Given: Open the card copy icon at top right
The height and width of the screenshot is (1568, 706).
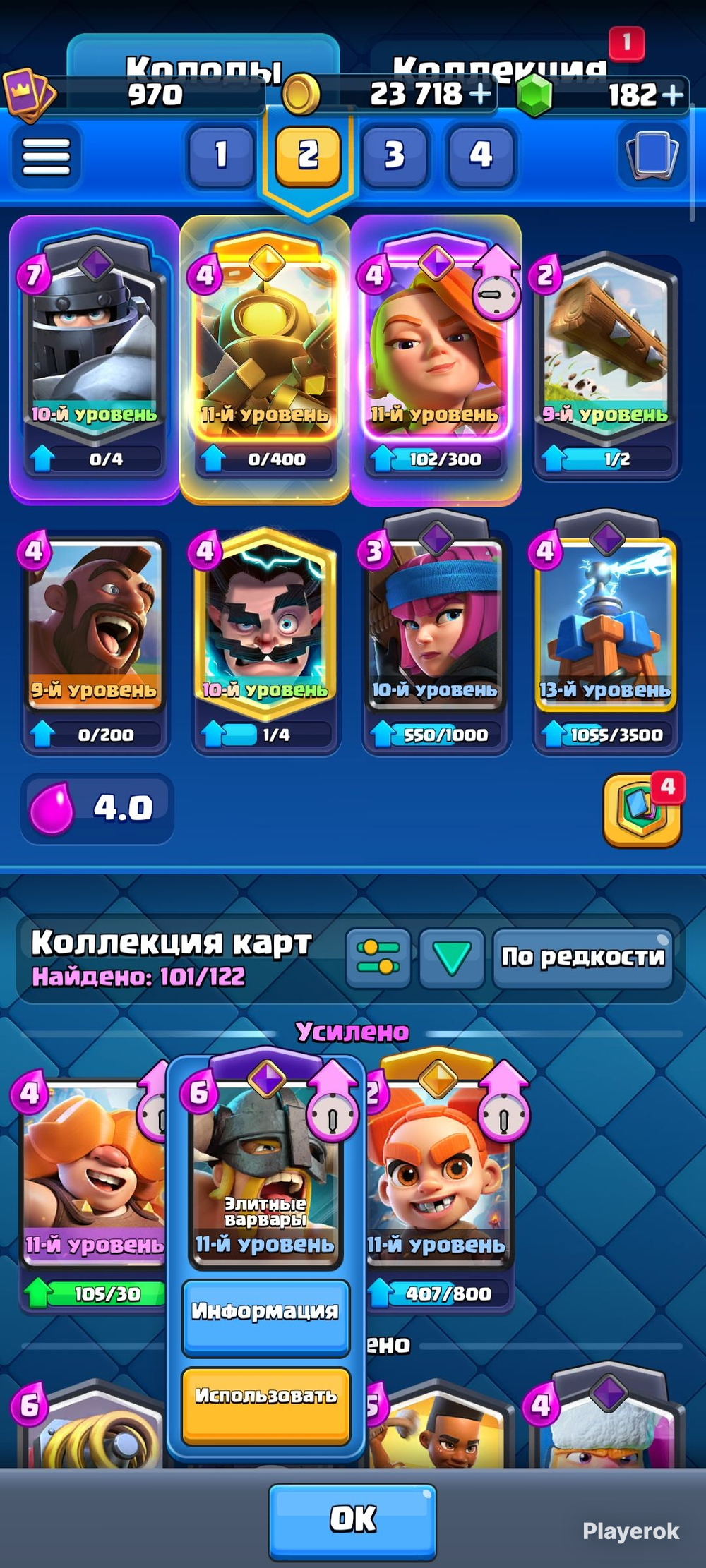Looking at the screenshot, I should tap(651, 155).
